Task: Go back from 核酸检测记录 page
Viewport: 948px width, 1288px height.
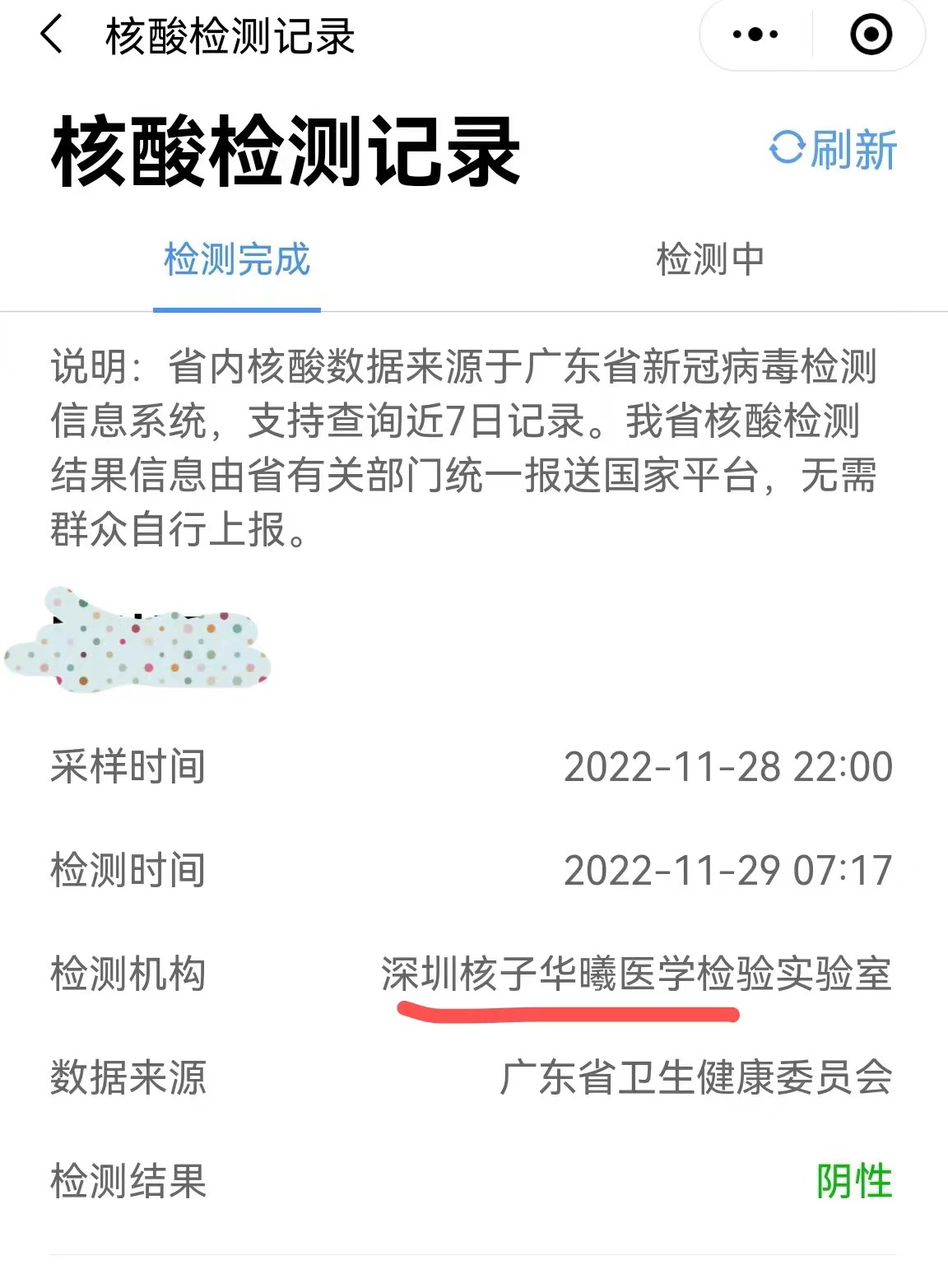Action: (x=51, y=36)
